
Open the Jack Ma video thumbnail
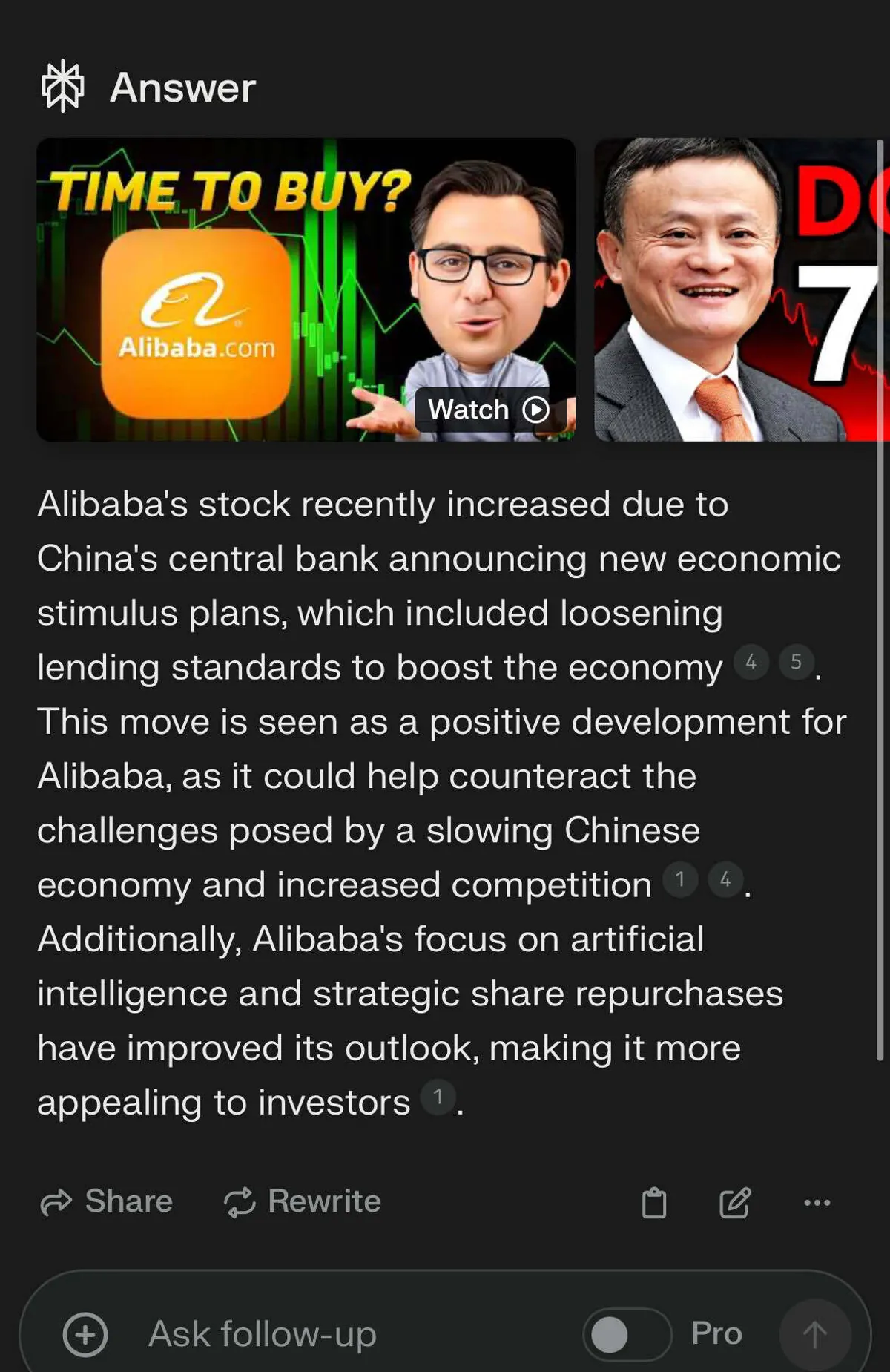pos(738,290)
